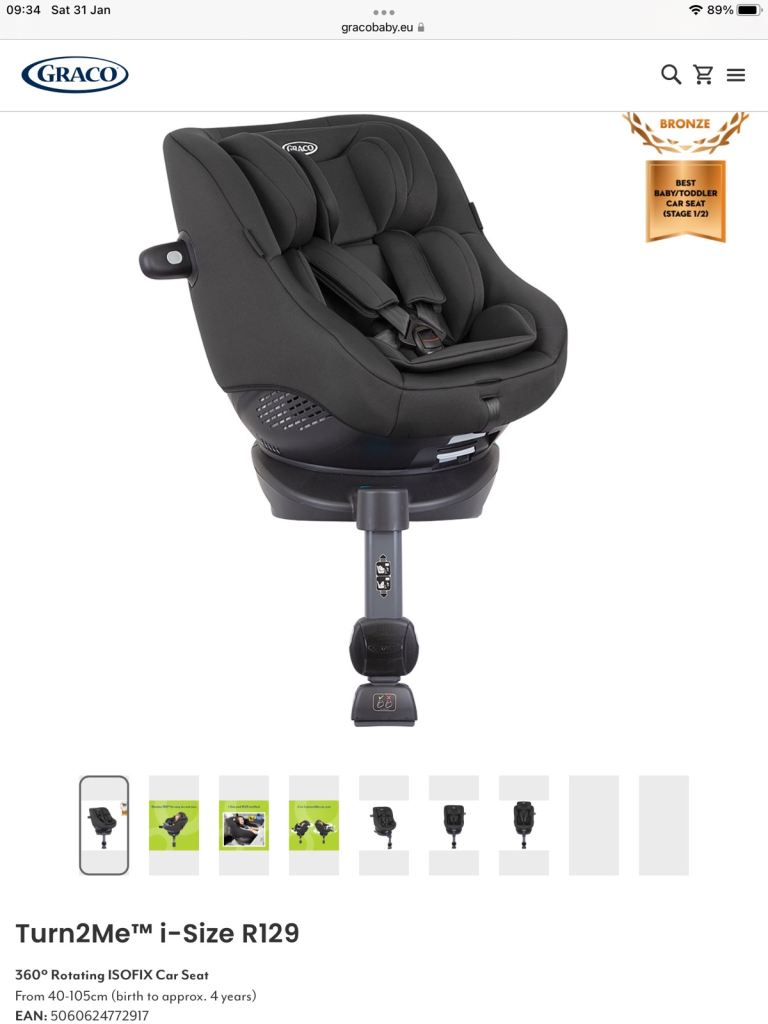This screenshot has height=1024, width=768.
Task: Select the first, highlighted product thumbnail
Action: tap(104, 825)
